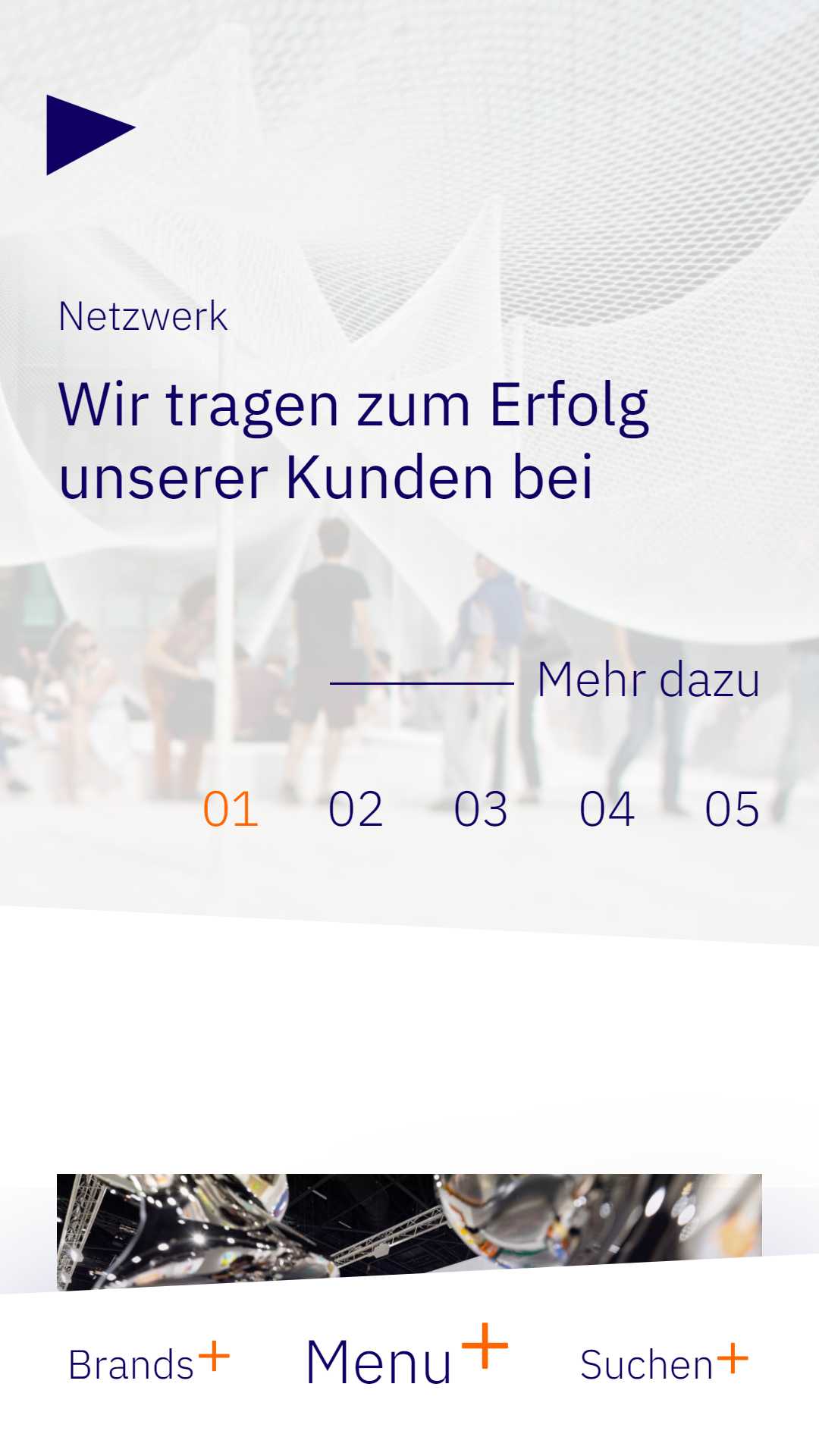Go to slide 05

tap(732, 808)
